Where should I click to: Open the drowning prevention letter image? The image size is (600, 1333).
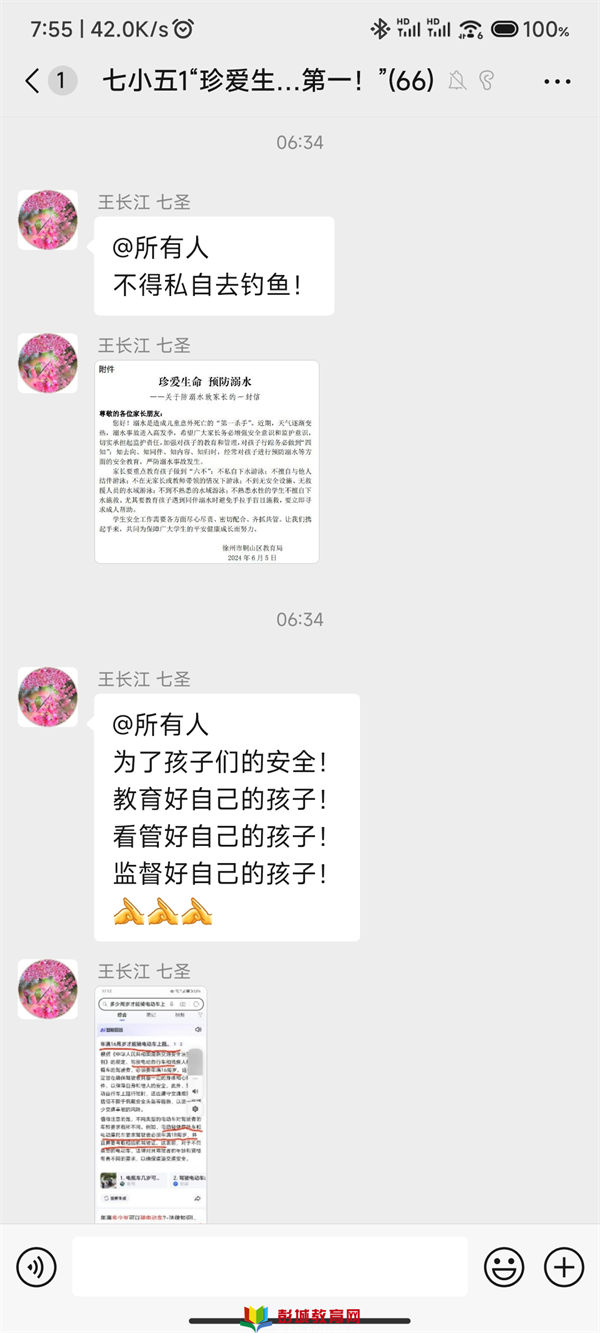click(207, 462)
